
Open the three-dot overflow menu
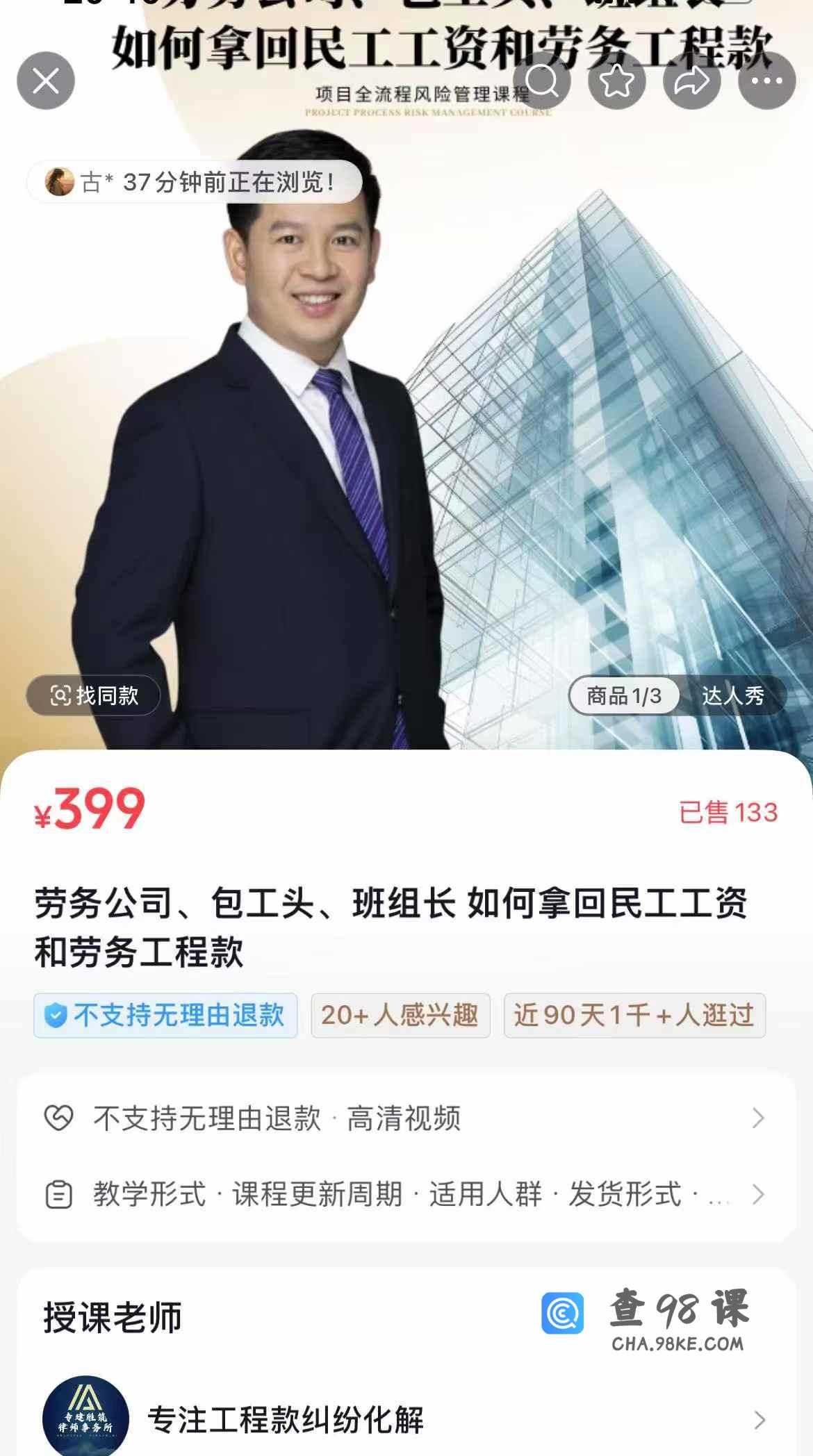[767, 81]
